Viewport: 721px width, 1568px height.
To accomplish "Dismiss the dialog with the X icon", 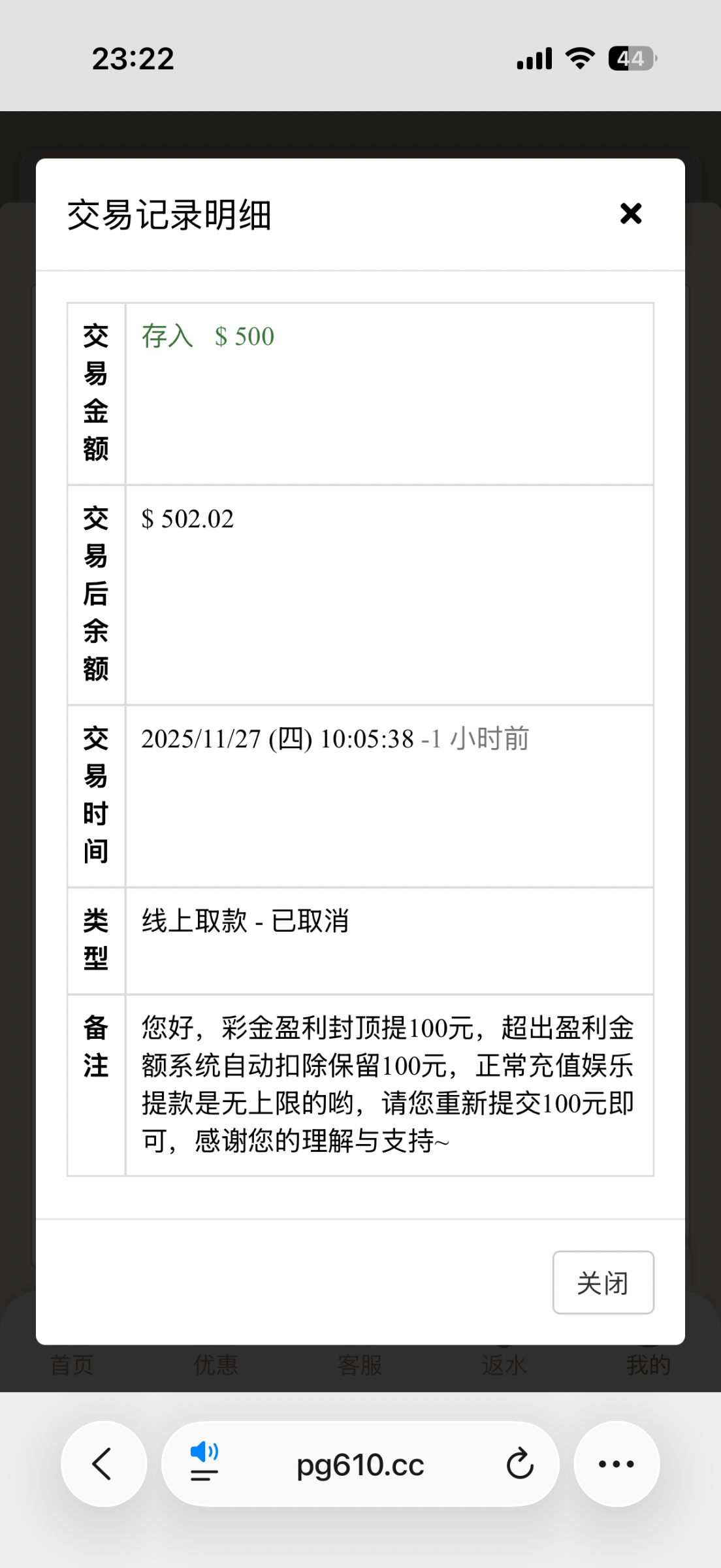I will click(630, 214).
